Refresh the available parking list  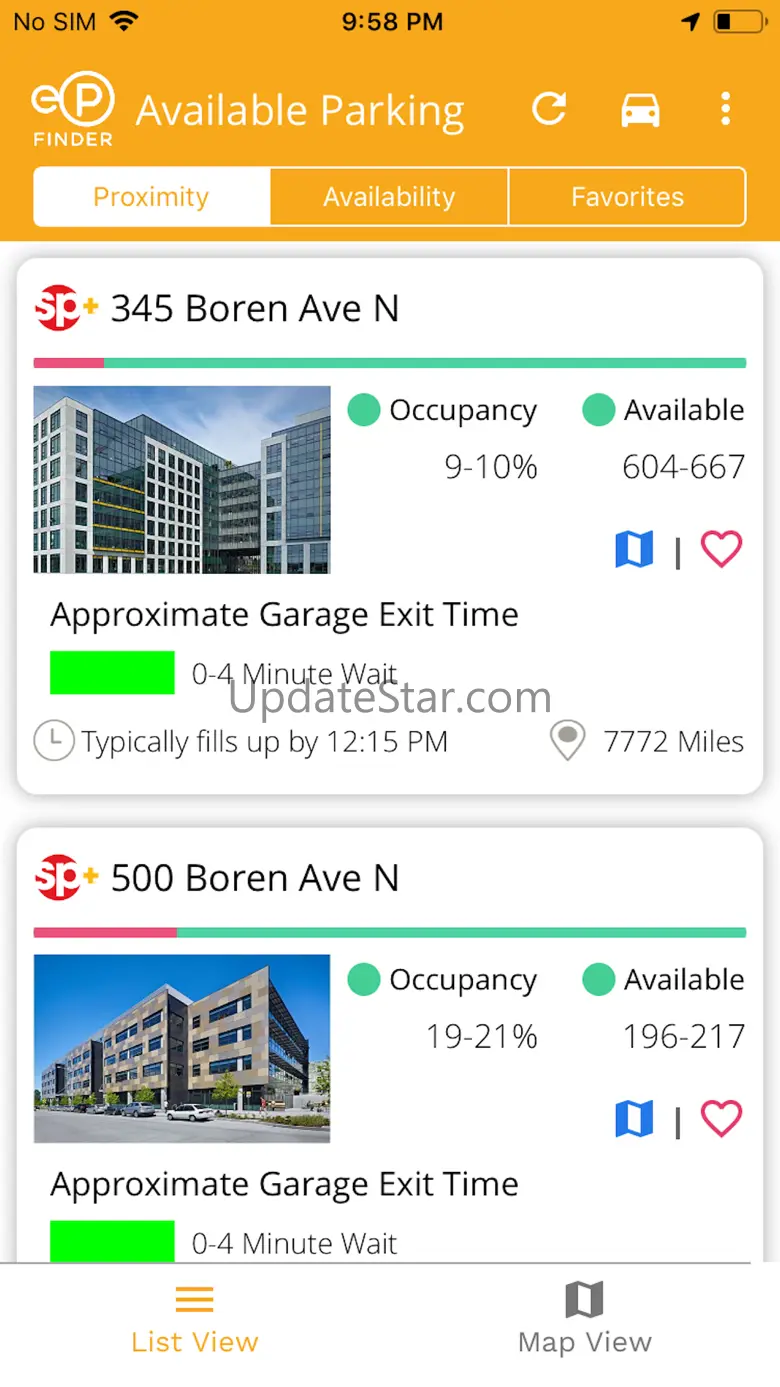pos(549,108)
